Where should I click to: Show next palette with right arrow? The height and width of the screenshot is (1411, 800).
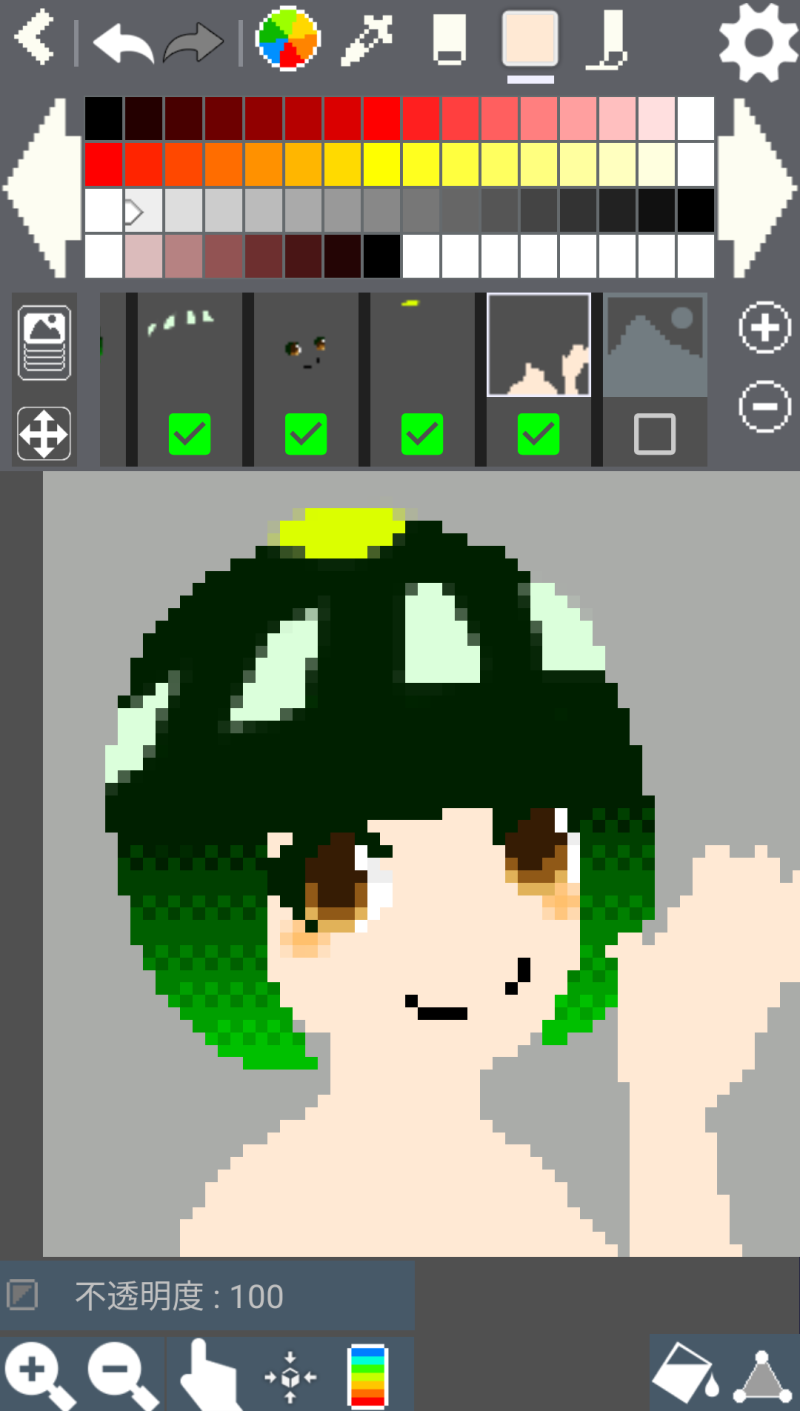[x=758, y=187]
